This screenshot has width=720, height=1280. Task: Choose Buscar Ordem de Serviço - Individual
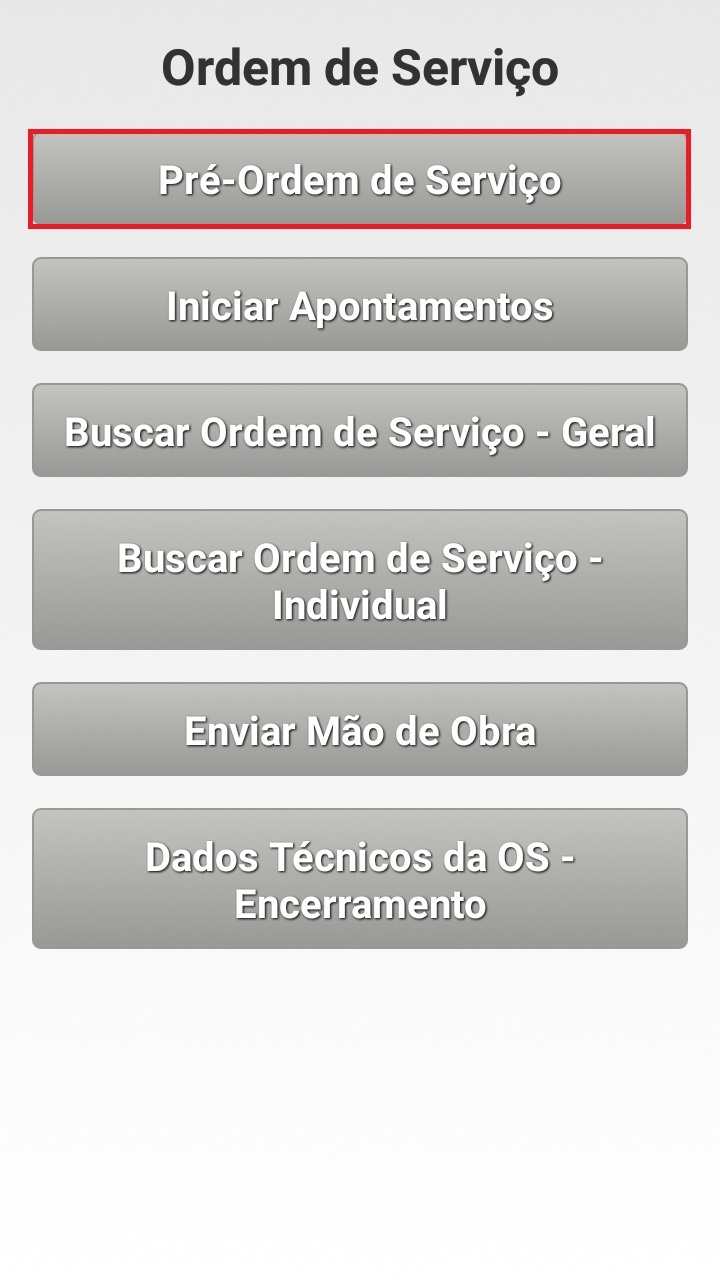(360, 580)
